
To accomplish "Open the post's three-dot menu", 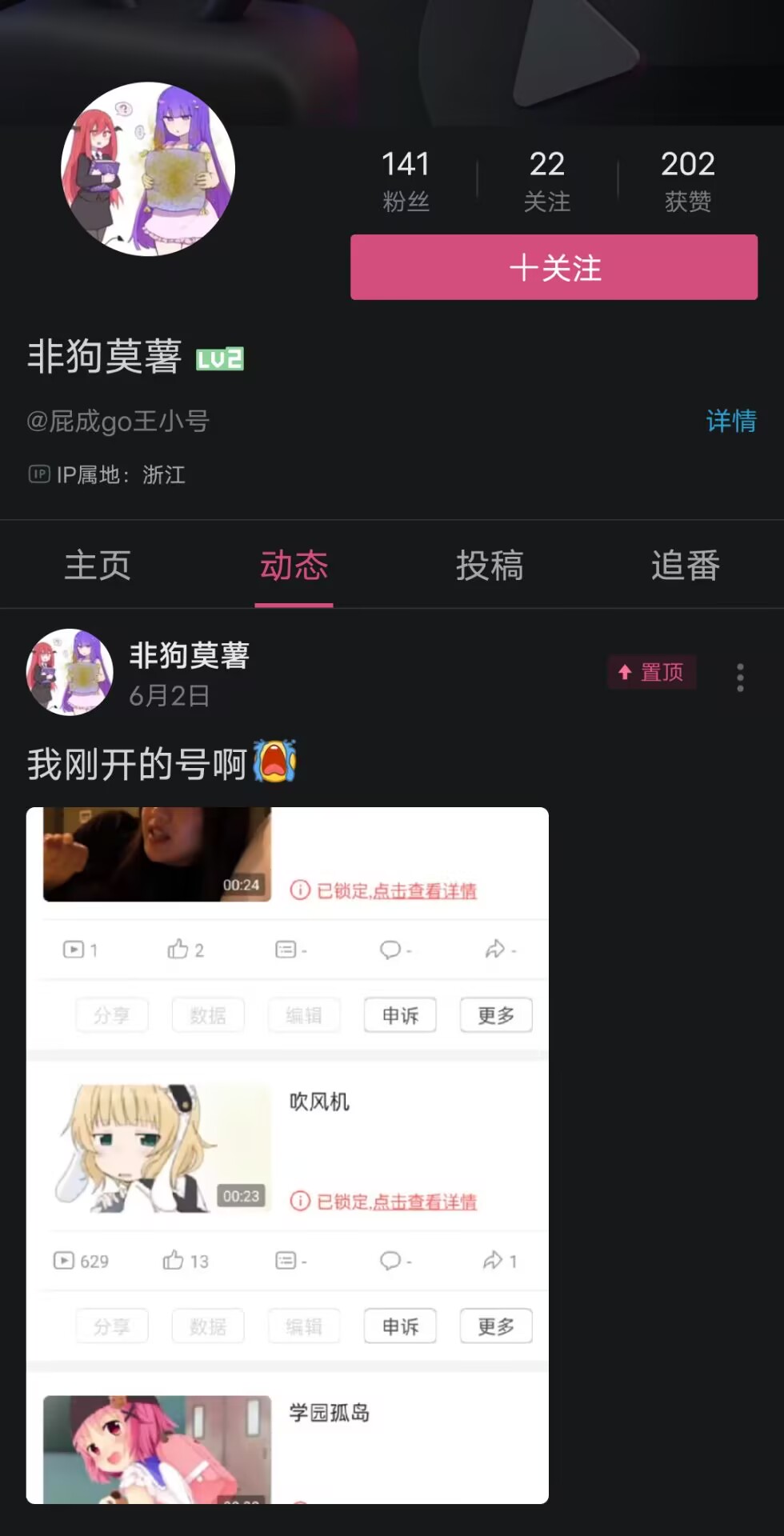I will (x=740, y=677).
